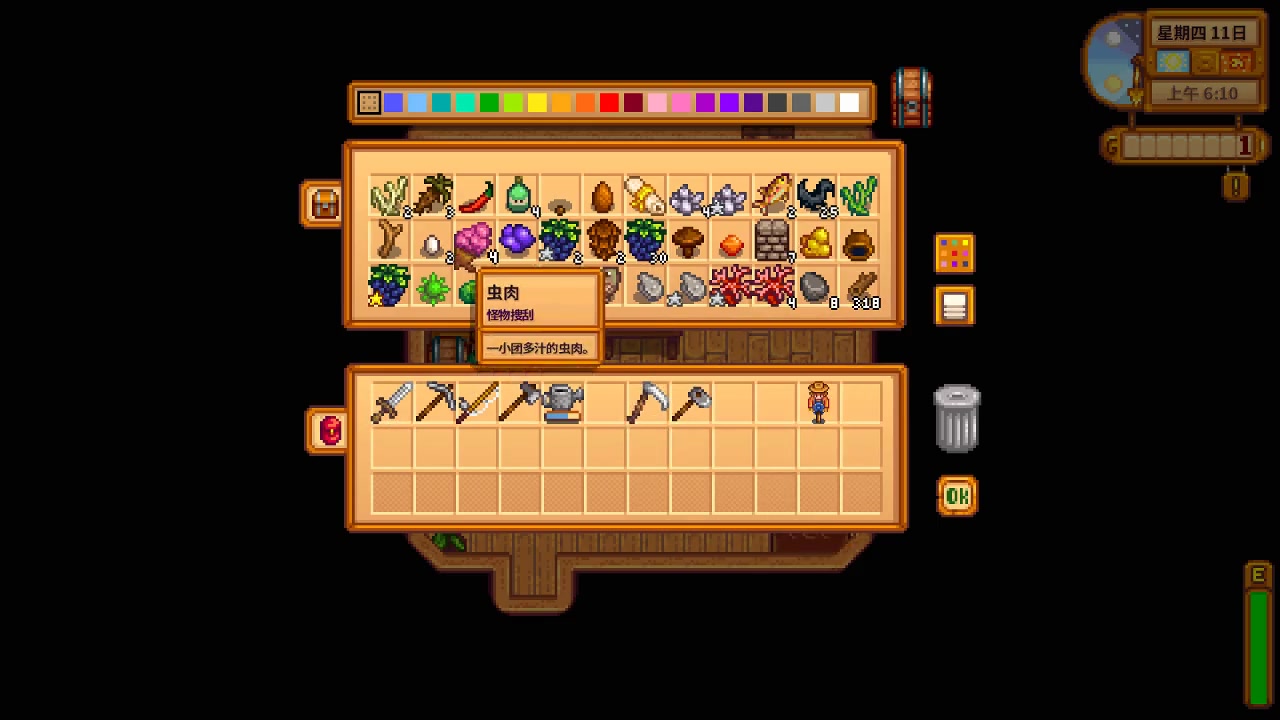Select the sword in the inventory
Viewport: 1280px width, 720px height.
click(x=391, y=403)
